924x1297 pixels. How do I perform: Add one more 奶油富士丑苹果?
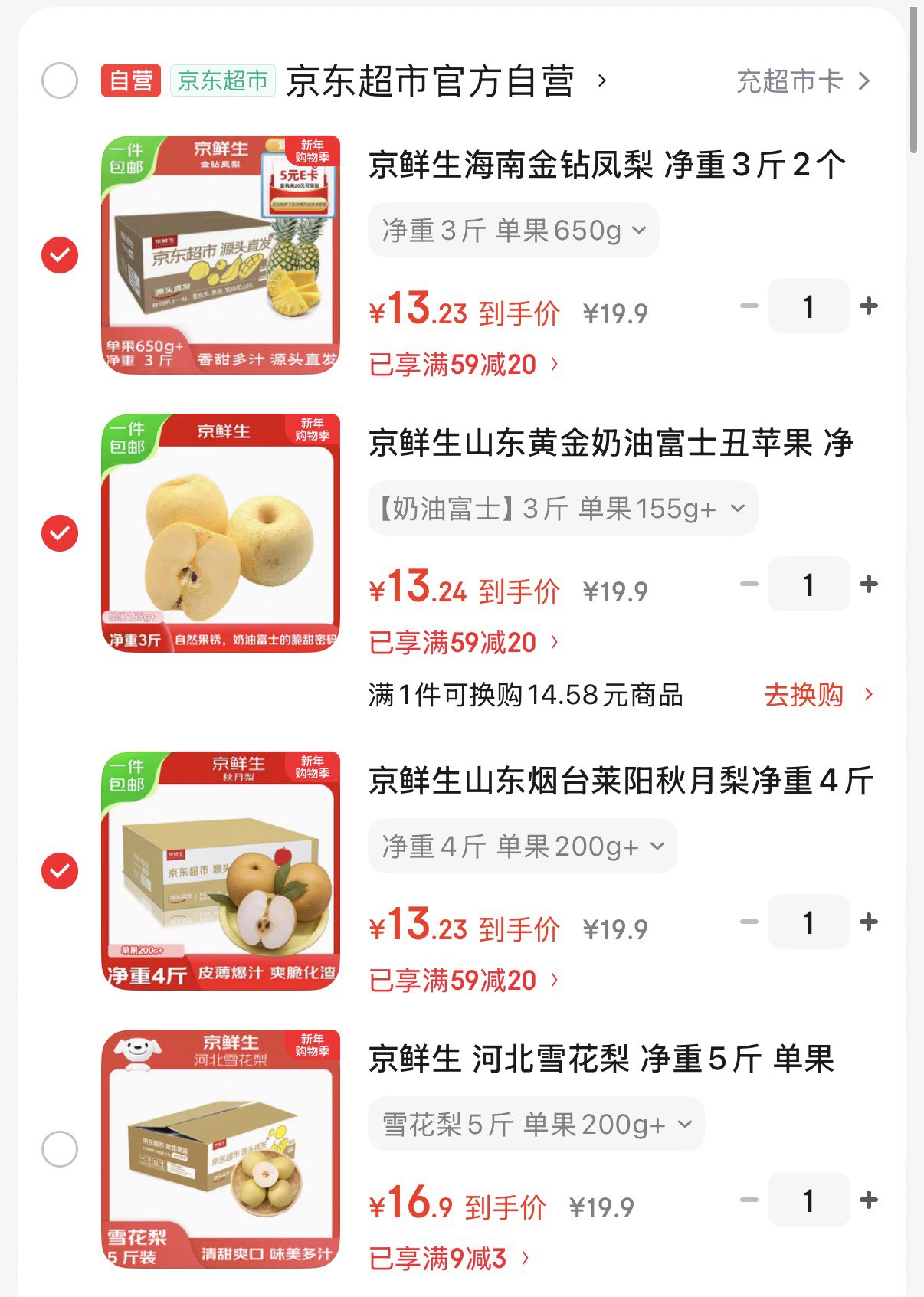[869, 585]
